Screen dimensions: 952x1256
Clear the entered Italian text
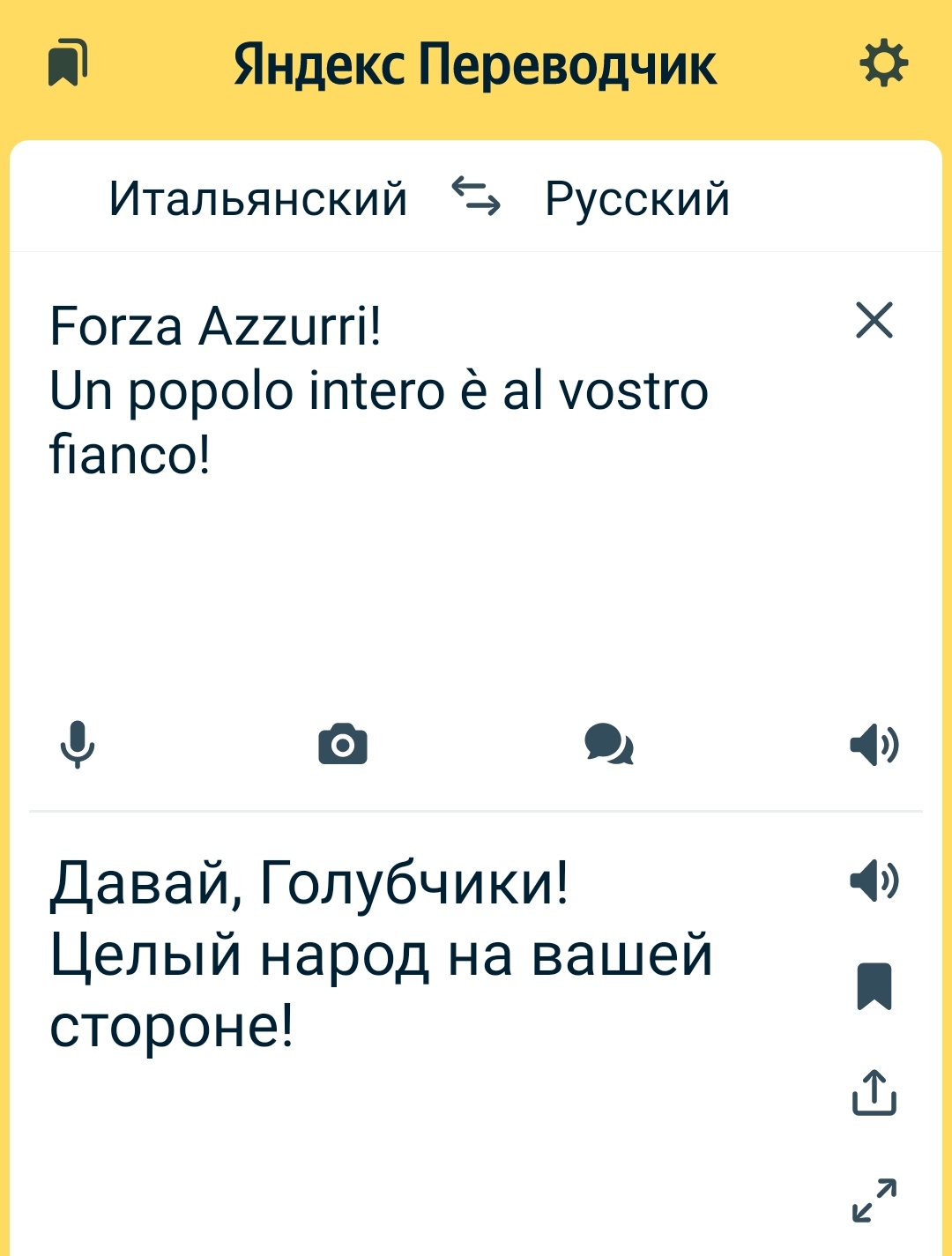coord(874,320)
